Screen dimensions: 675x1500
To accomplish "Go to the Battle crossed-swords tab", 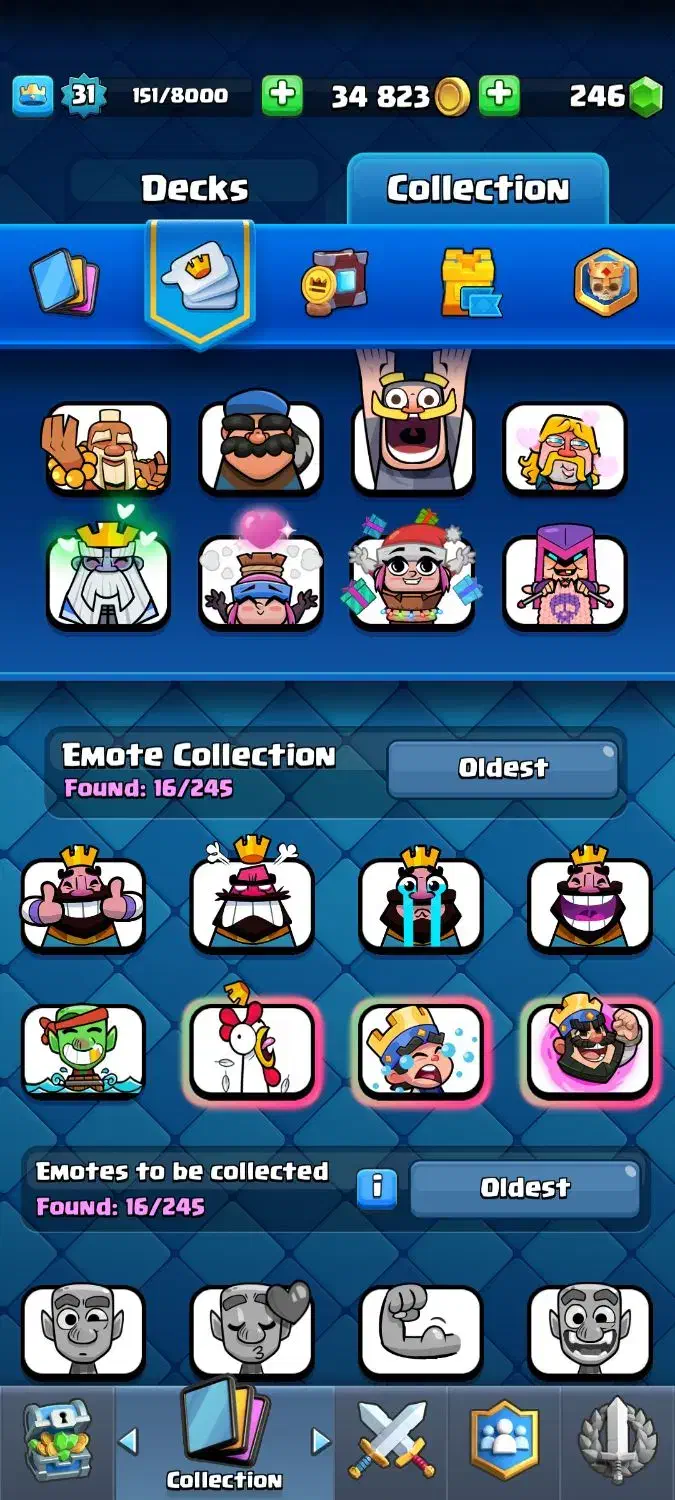I will pyautogui.click(x=391, y=1441).
